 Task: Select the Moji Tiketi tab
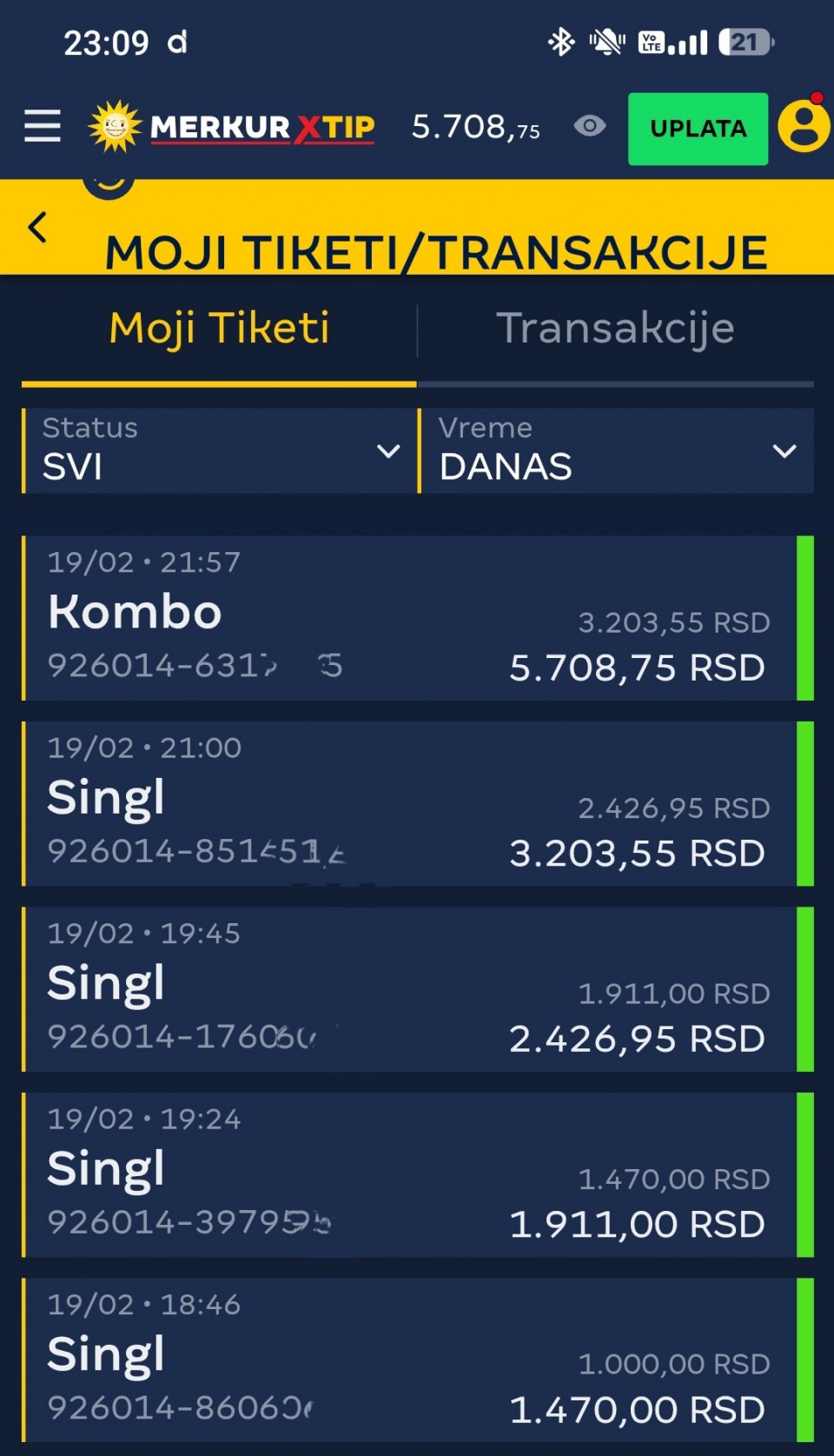219,329
